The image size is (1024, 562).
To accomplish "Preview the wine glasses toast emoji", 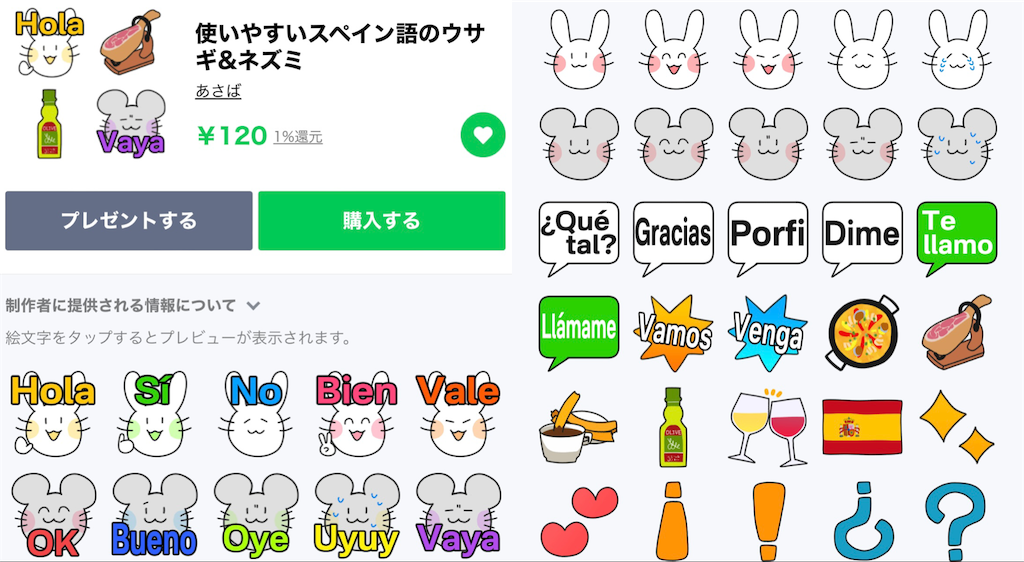I will coord(768,427).
